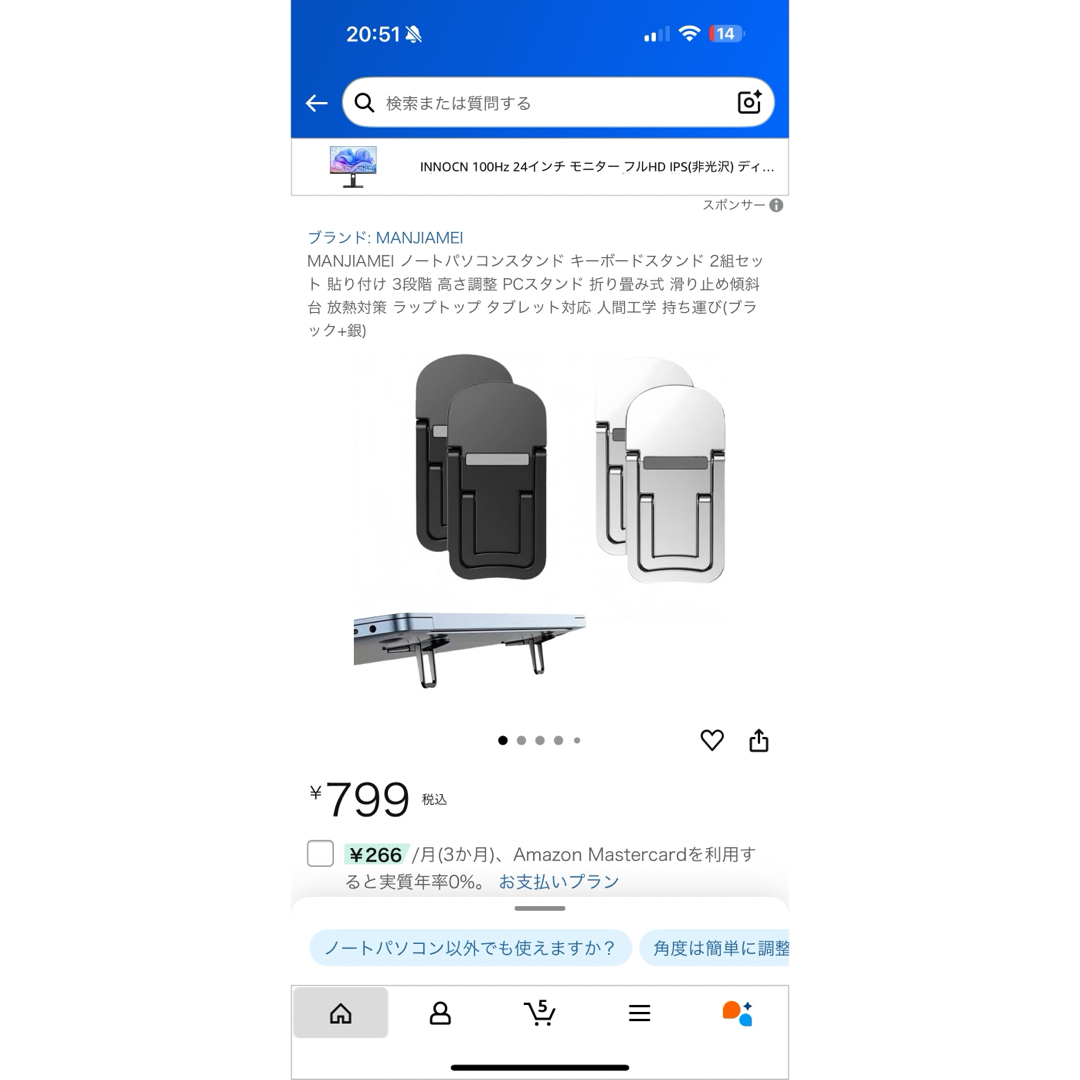View the main laptop stand product image
The width and height of the screenshot is (1080, 1080).
[x=540, y=520]
